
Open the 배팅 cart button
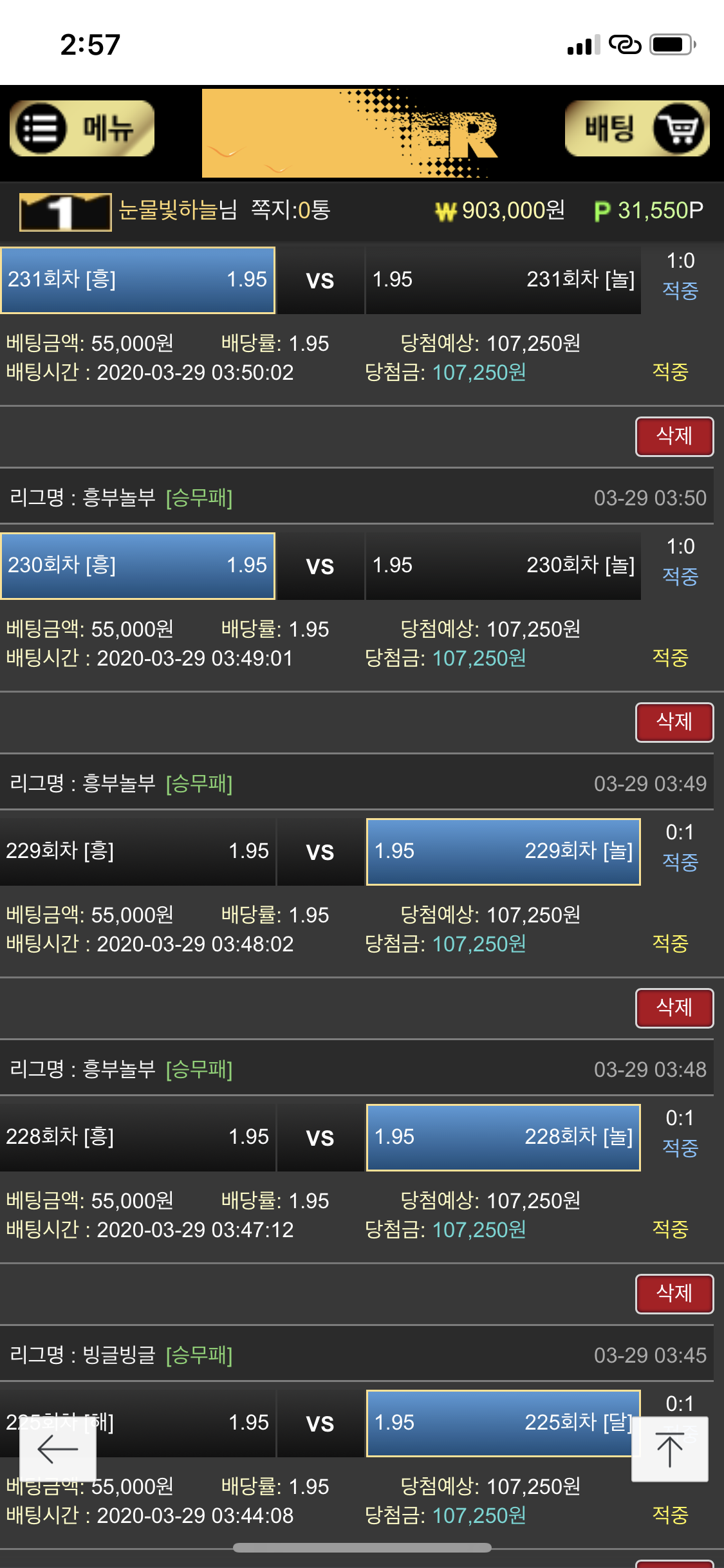click(637, 129)
